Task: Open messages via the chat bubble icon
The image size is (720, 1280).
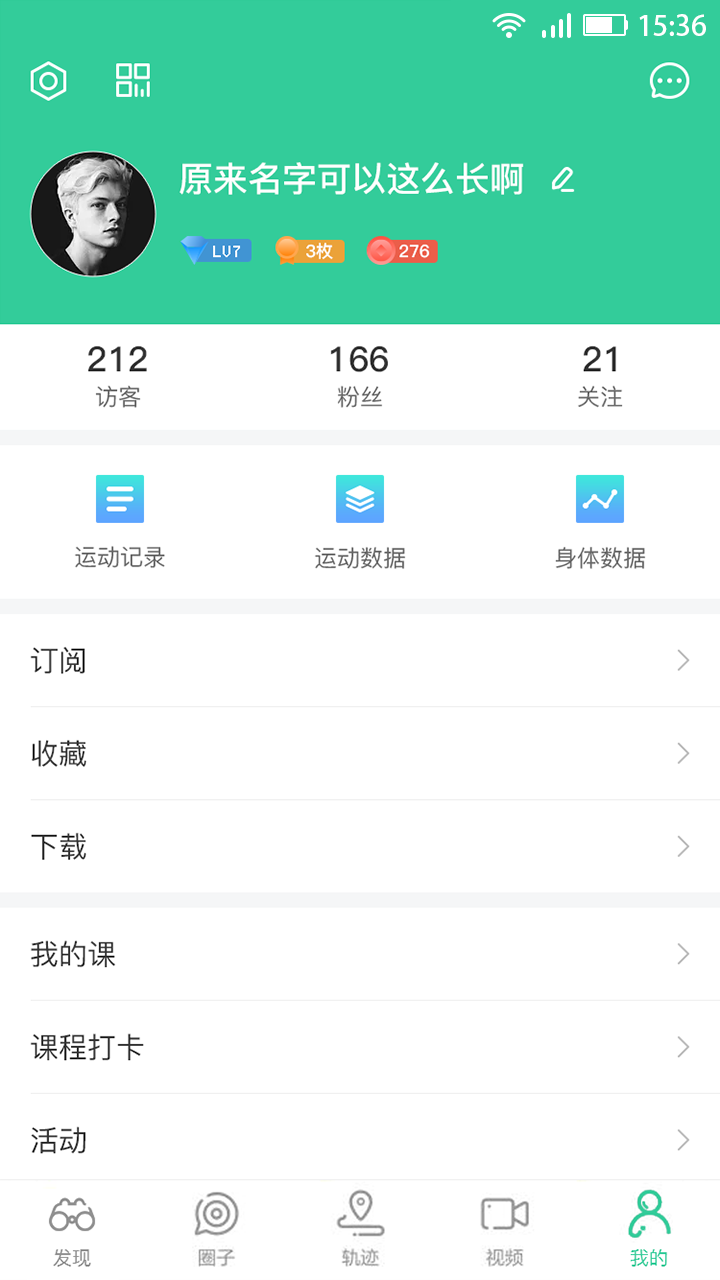Action: [x=668, y=82]
